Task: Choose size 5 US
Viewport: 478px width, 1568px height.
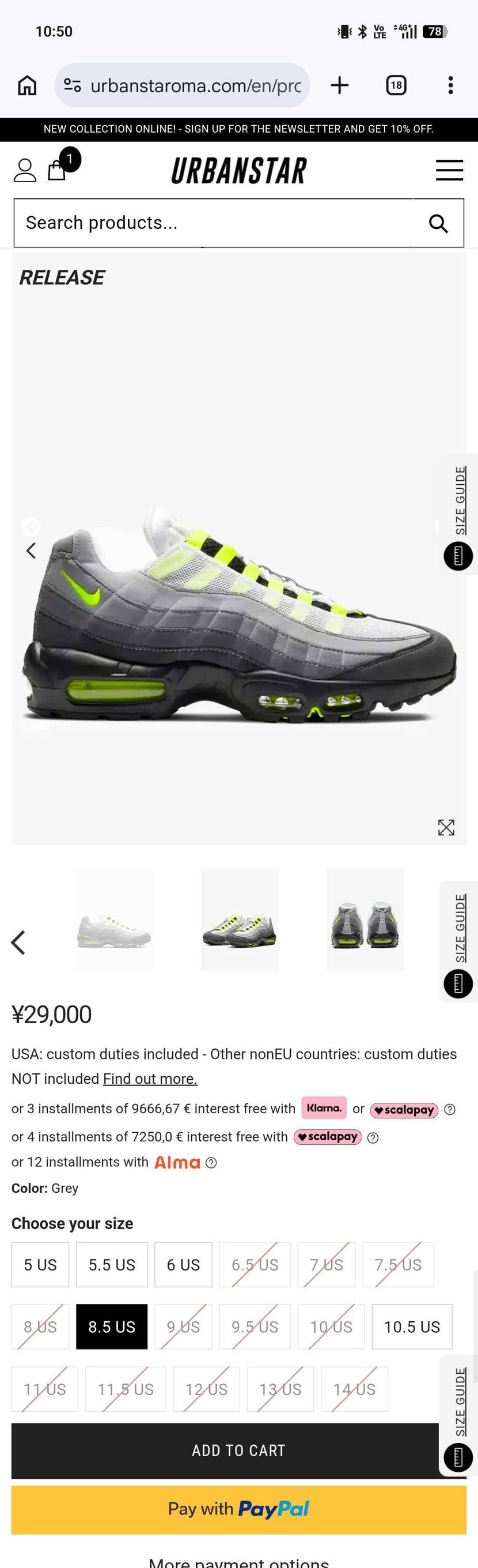Action: point(40,1264)
